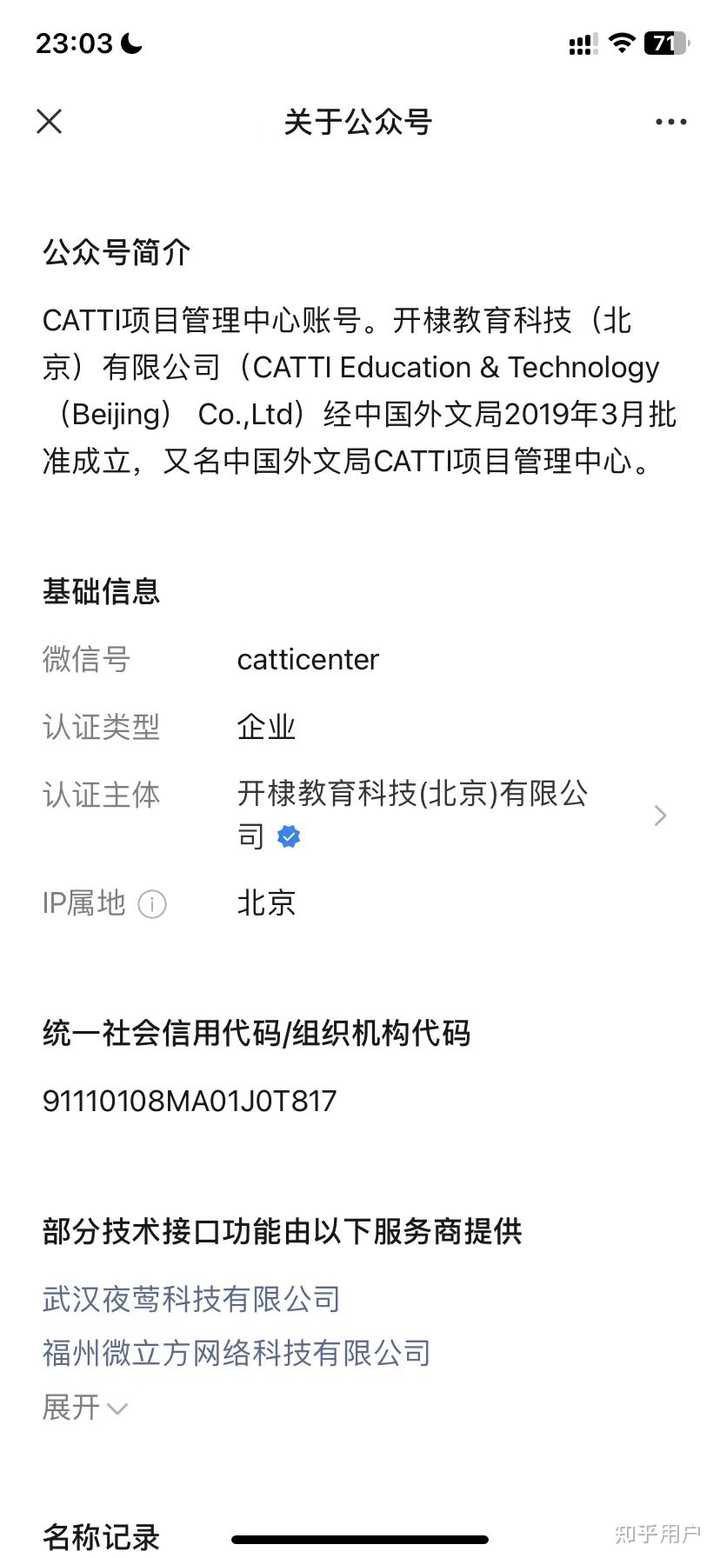Tap the down arrow beside 展开
The image size is (720, 1558).
(x=117, y=1409)
